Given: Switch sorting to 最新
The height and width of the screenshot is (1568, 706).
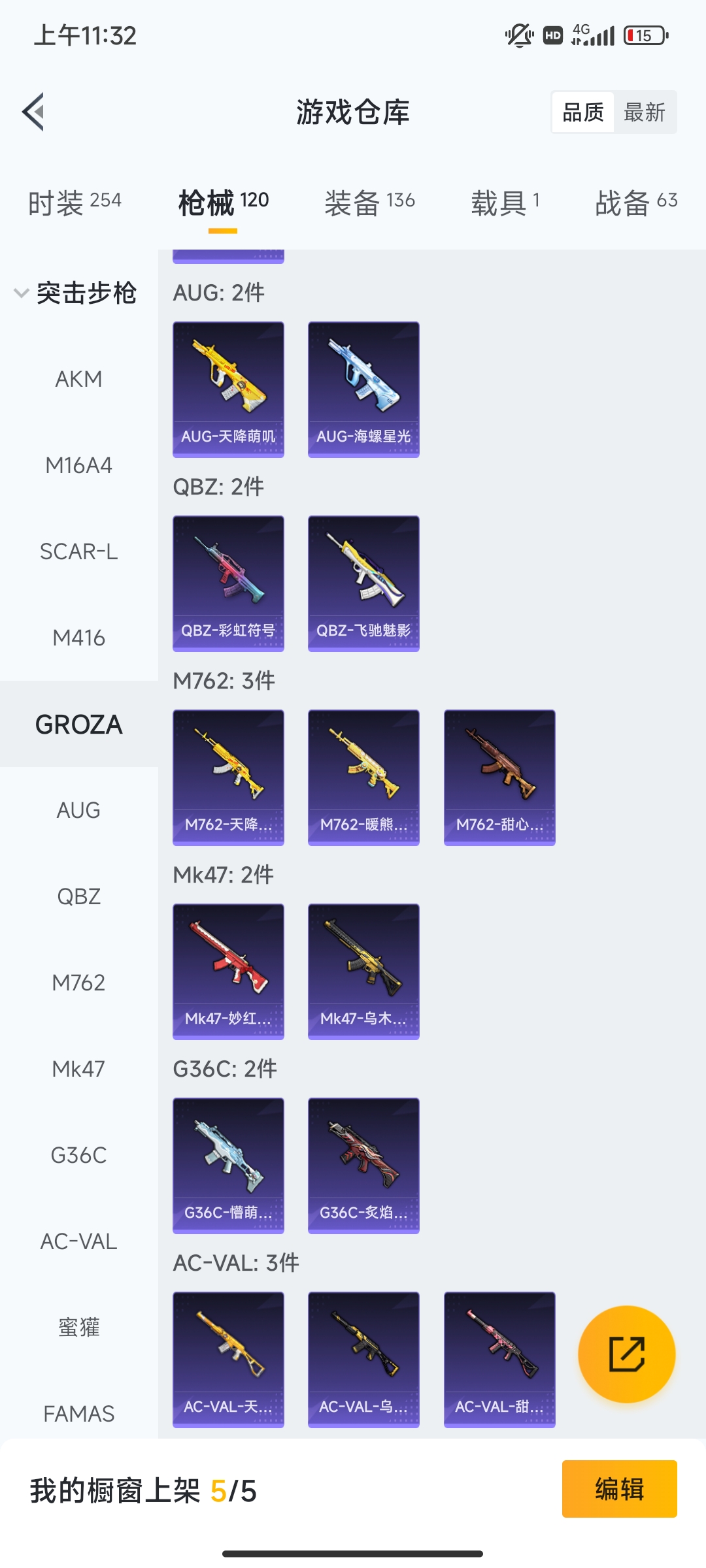Looking at the screenshot, I should coord(644,112).
